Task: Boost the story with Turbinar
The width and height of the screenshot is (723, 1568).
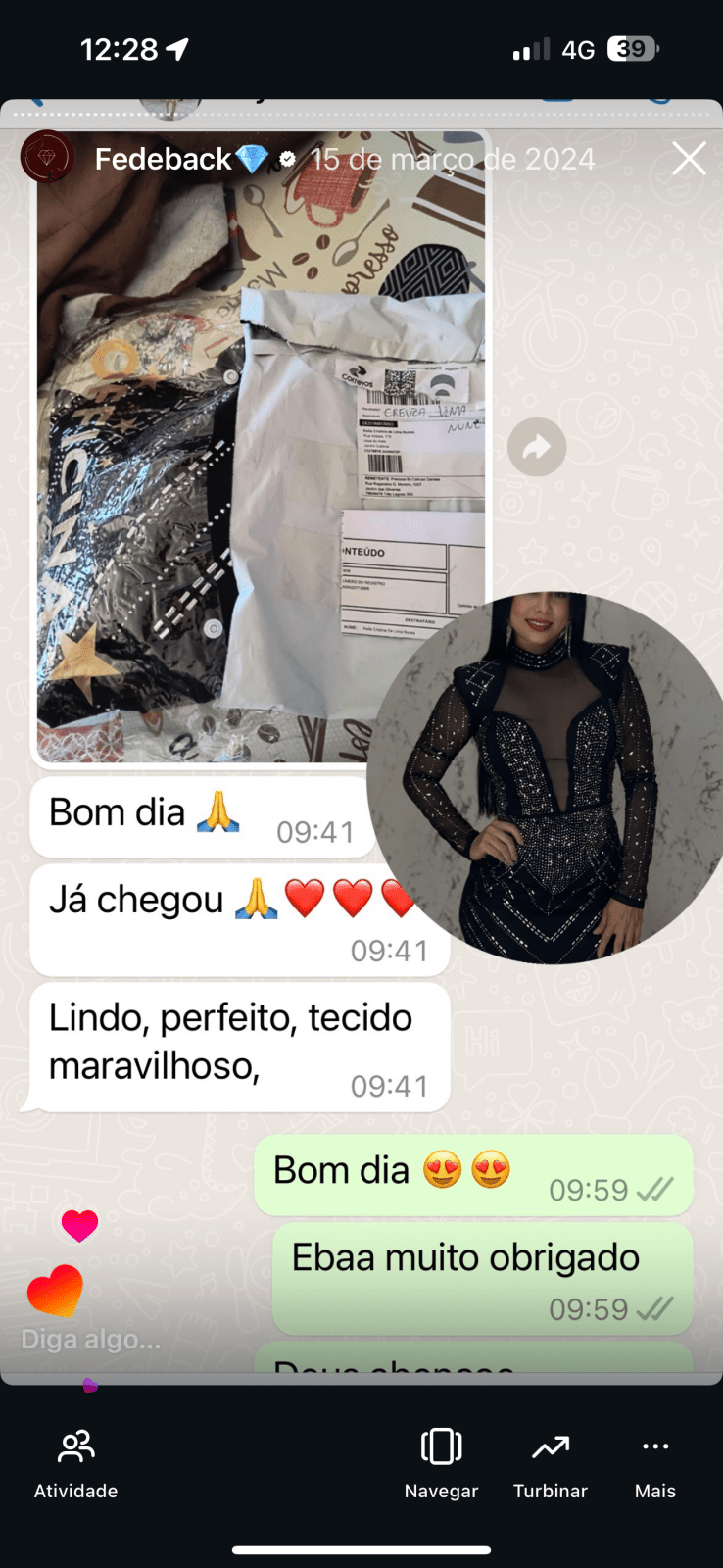Action: [550, 1462]
